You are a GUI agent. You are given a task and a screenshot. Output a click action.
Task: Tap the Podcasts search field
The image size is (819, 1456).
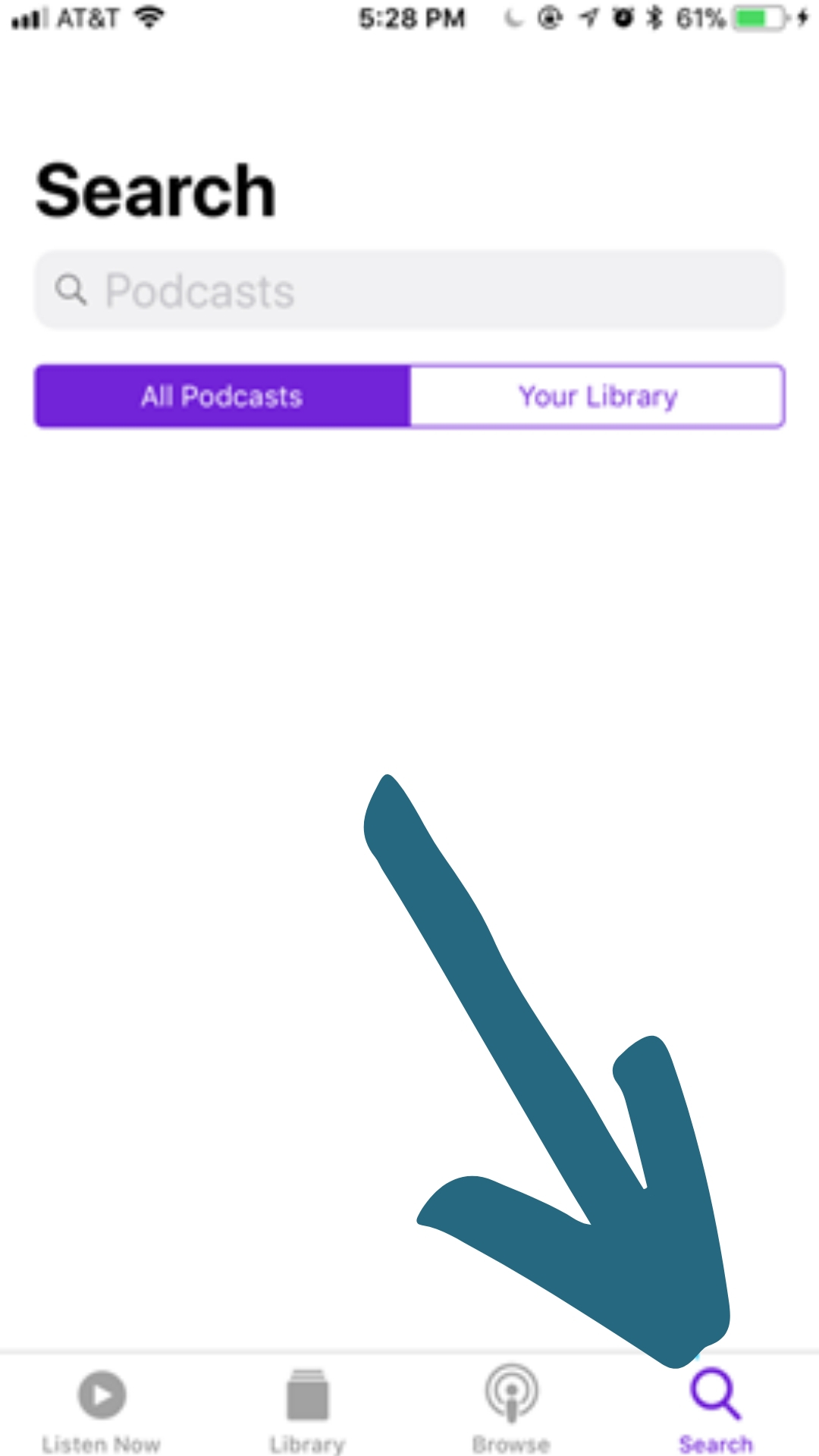409,290
